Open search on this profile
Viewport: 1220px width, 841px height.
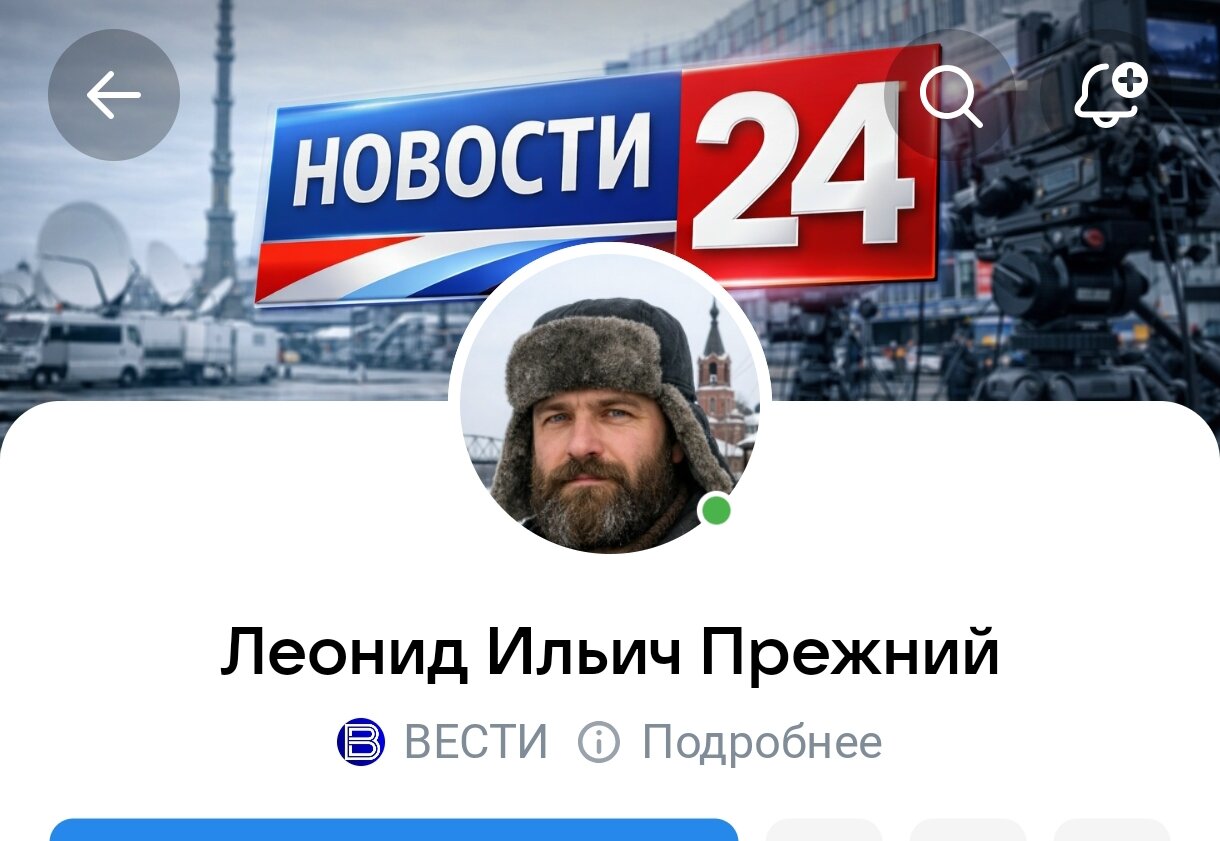click(x=950, y=95)
